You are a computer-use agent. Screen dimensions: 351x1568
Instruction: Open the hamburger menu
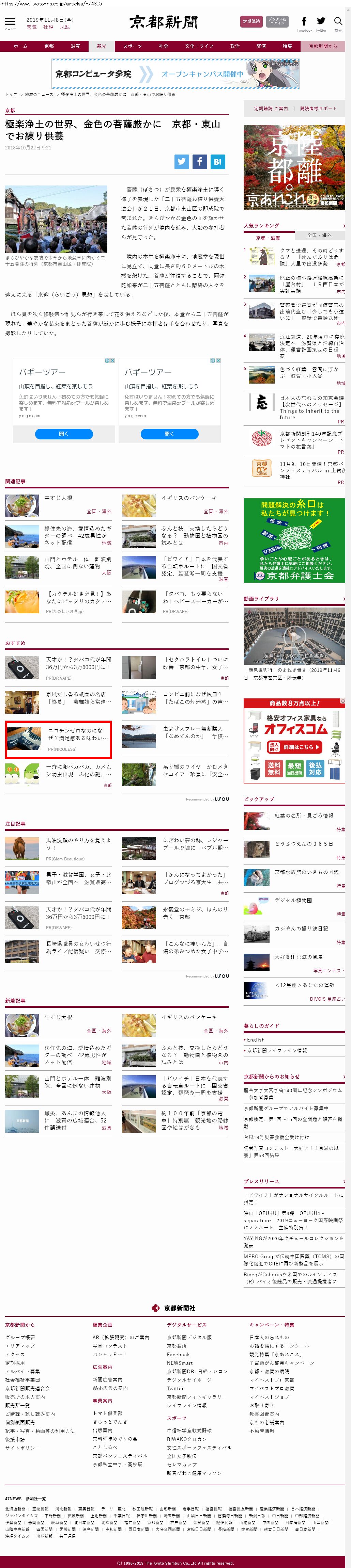pos(10,22)
